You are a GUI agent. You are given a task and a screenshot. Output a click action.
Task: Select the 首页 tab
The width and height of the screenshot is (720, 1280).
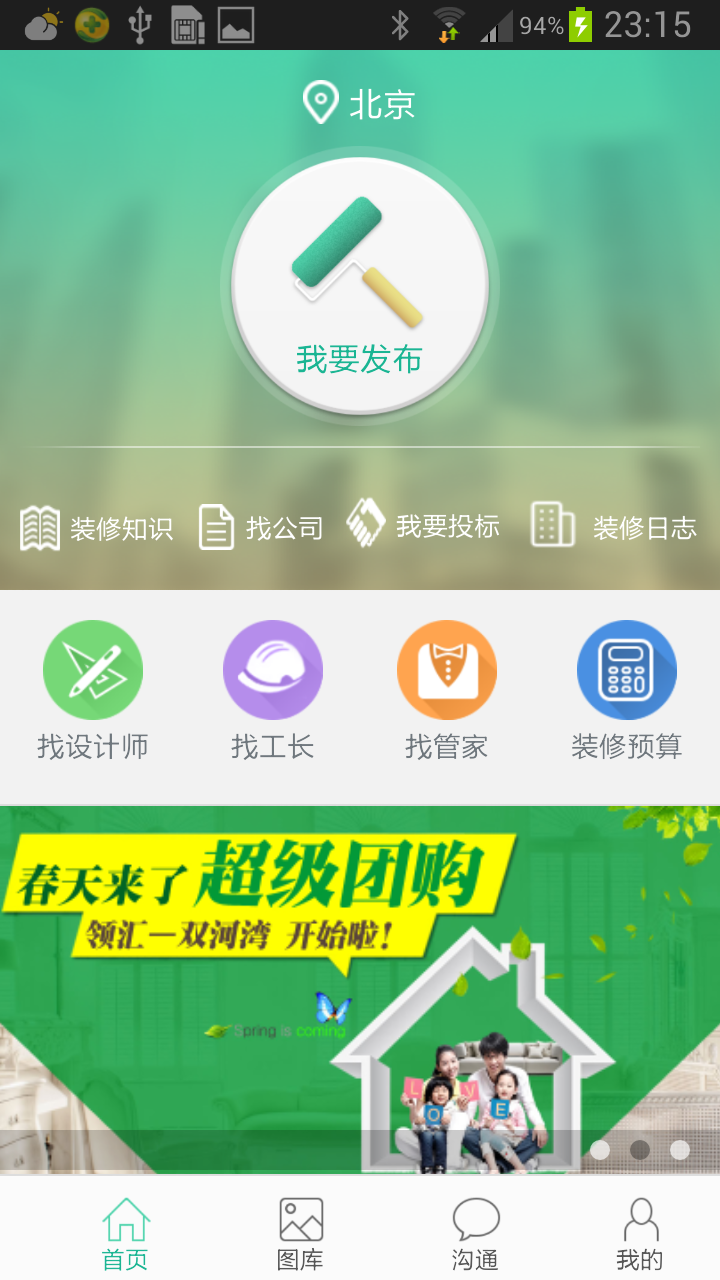click(x=126, y=1234)
